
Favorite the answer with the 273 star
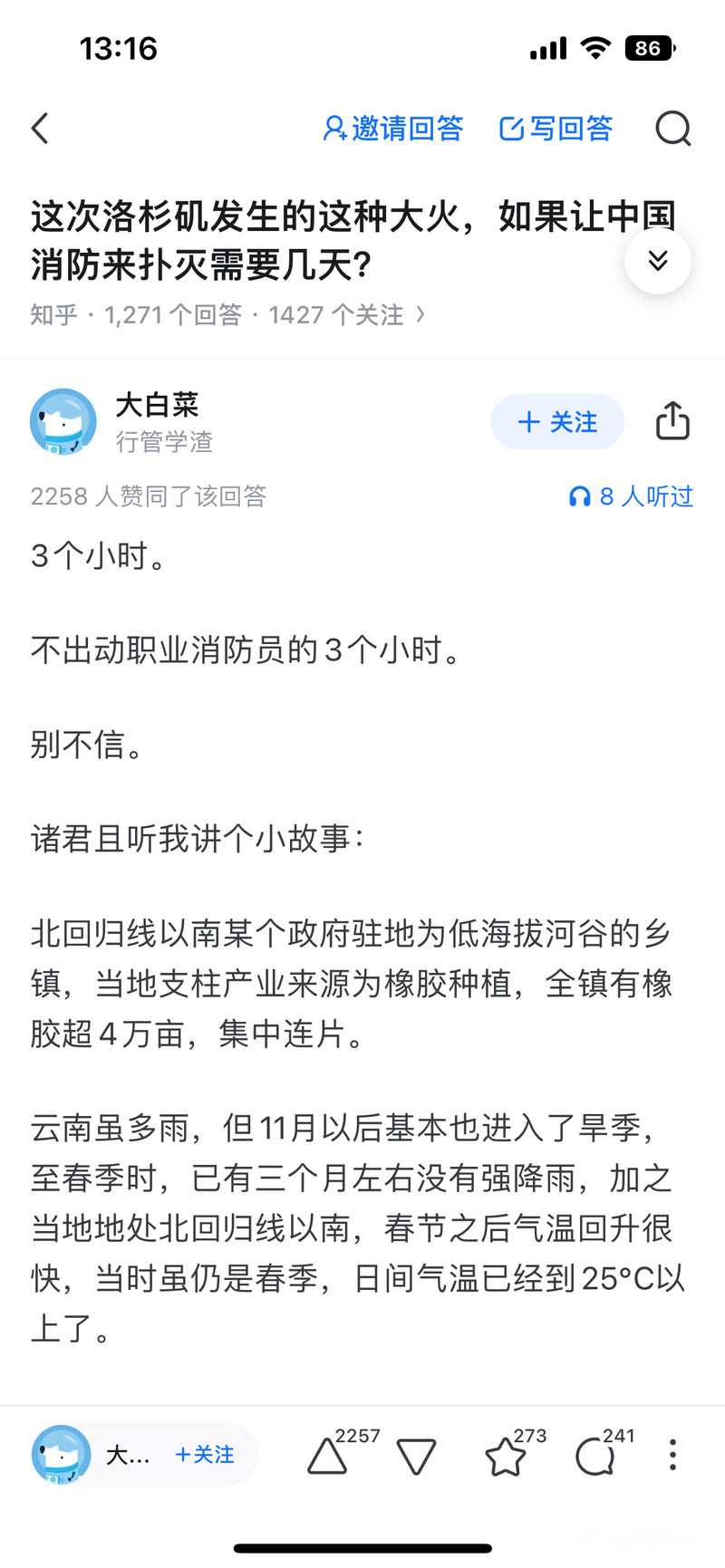(x=506, y=1457)
